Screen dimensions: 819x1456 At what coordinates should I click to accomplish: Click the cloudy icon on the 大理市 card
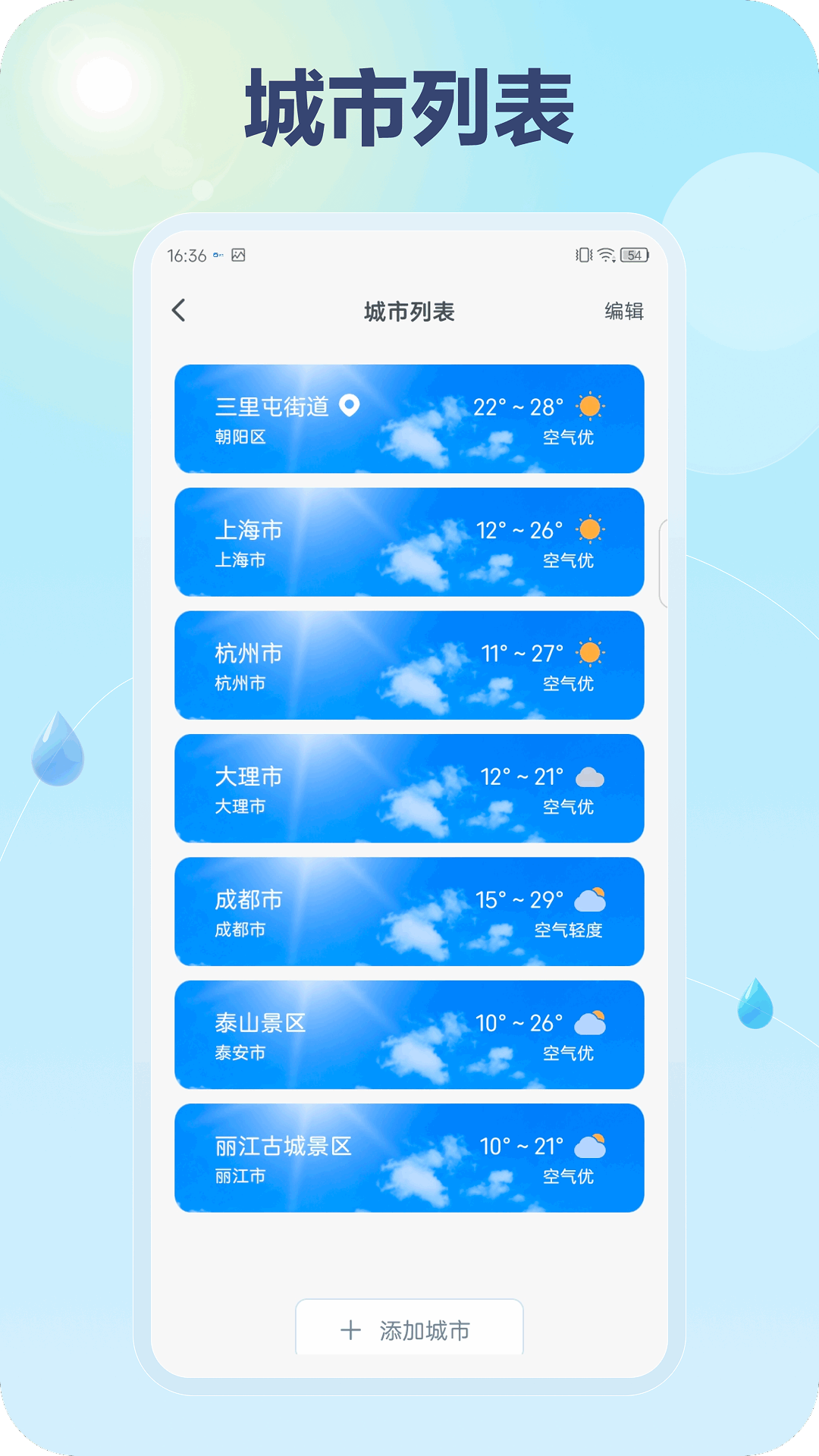591,778
